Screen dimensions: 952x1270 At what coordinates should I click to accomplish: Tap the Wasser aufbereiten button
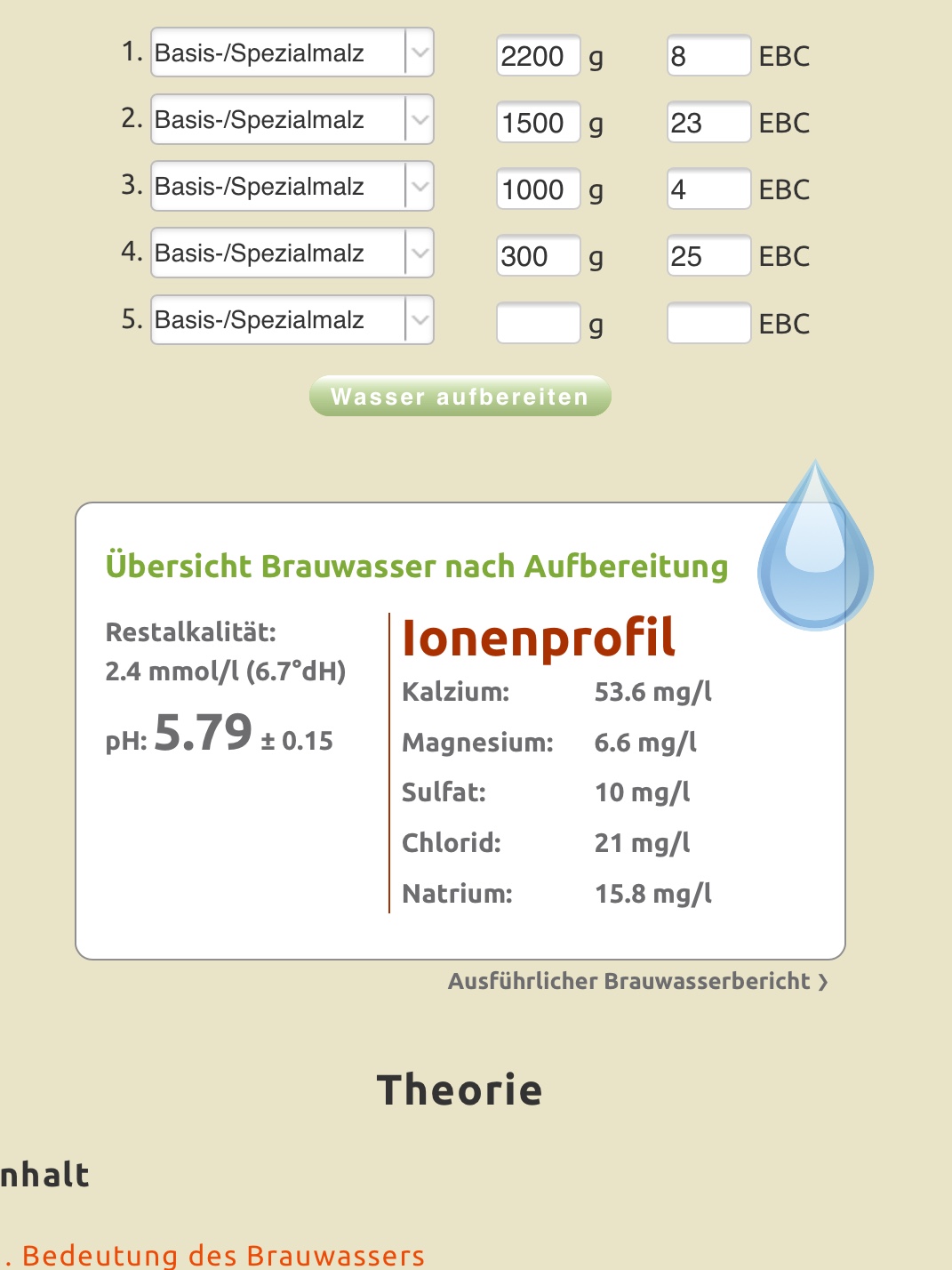tap(460, 397)
